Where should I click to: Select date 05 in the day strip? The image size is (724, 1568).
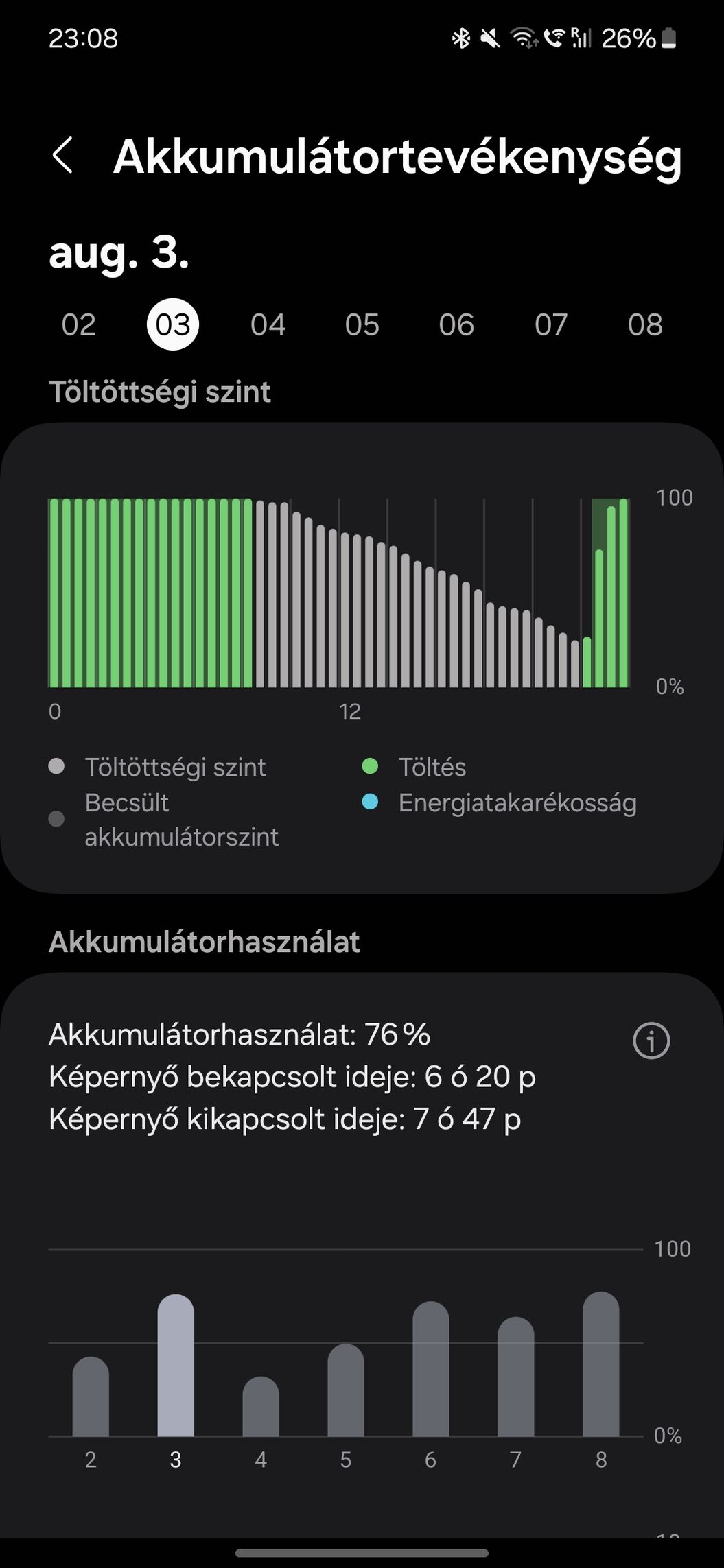coord(362,324)
